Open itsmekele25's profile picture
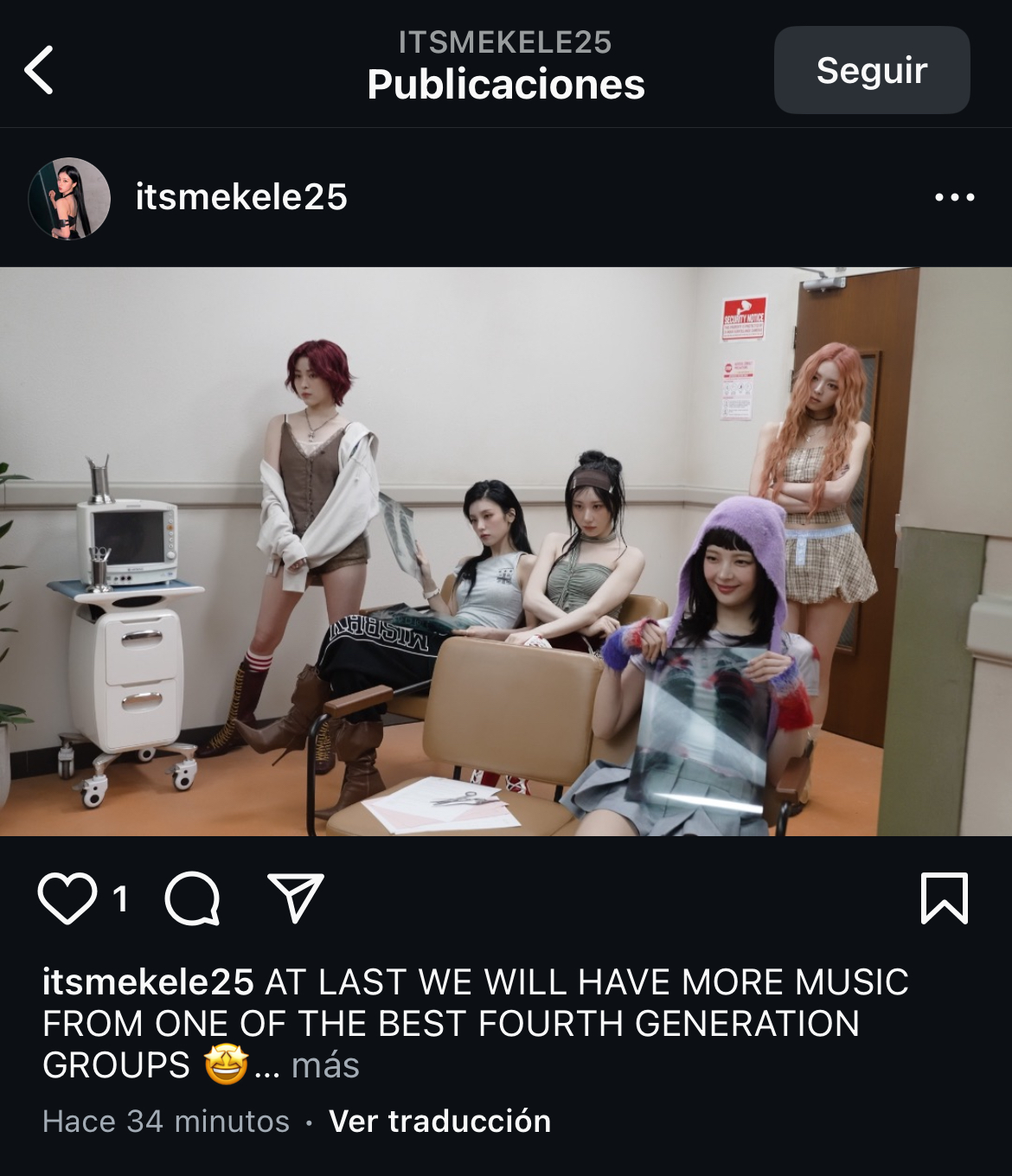1012x1176 pixels. tap(69, 198)
